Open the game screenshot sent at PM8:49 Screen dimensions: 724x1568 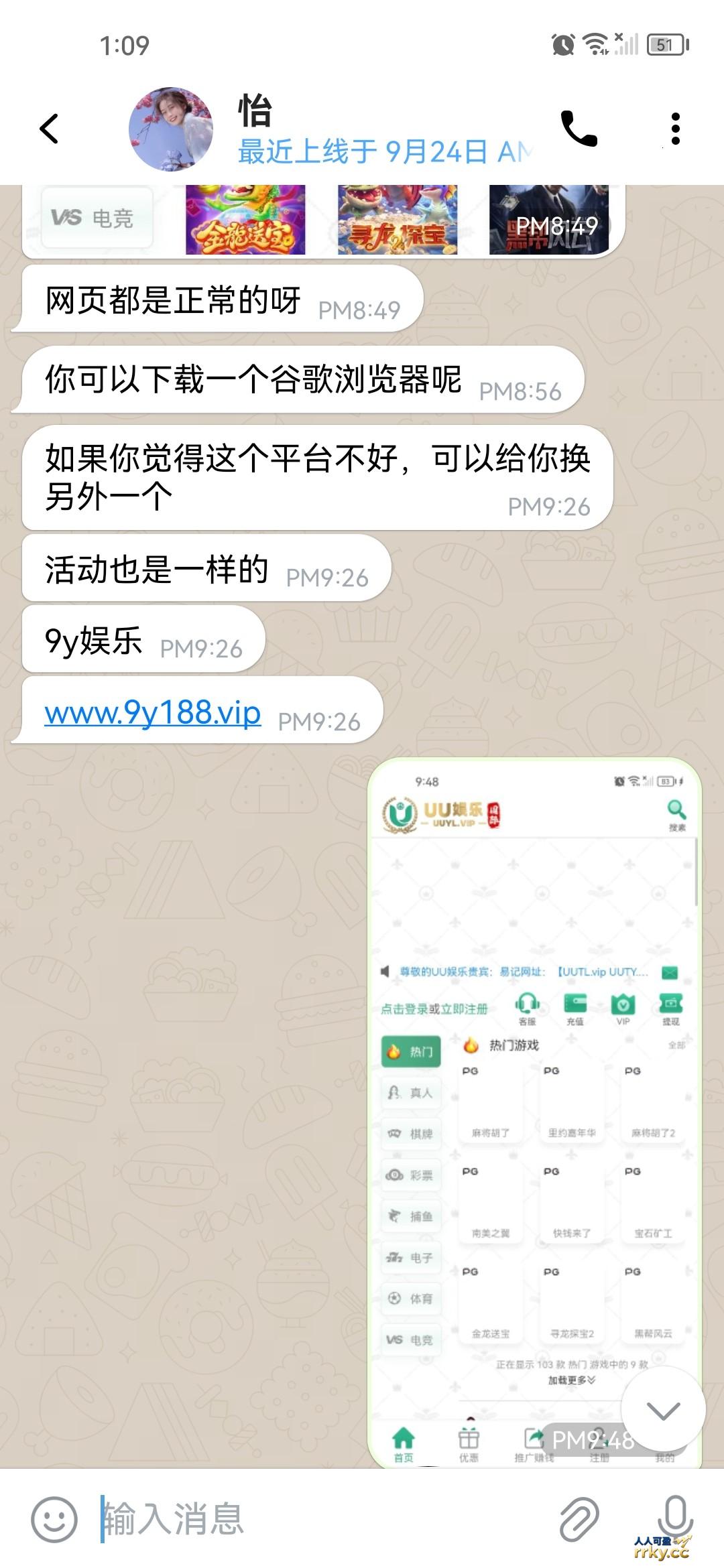[x=322, y=221]
